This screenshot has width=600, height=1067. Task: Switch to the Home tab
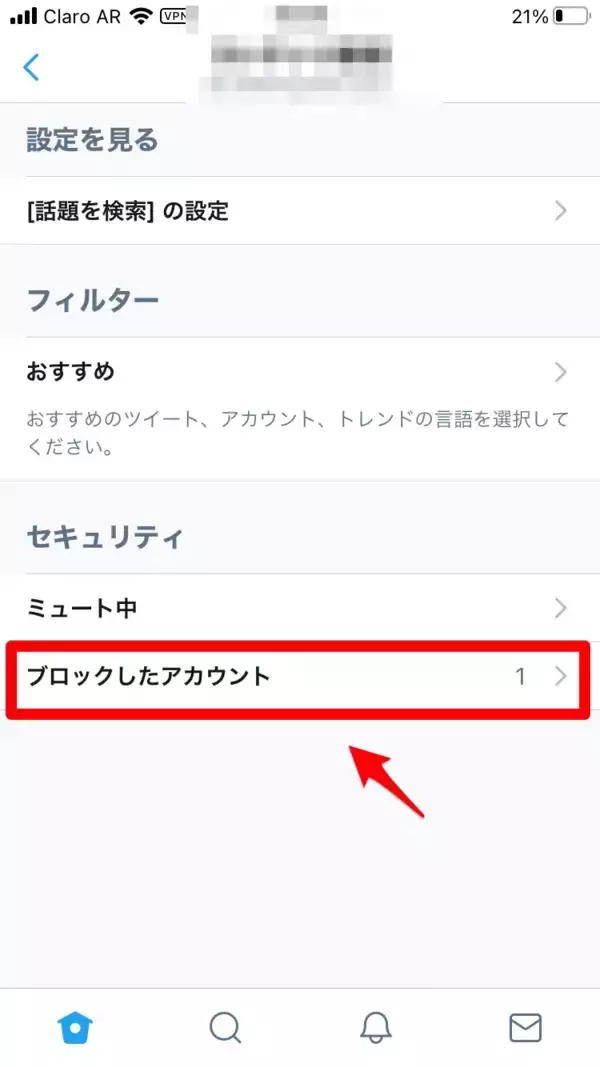point(75,1027)
